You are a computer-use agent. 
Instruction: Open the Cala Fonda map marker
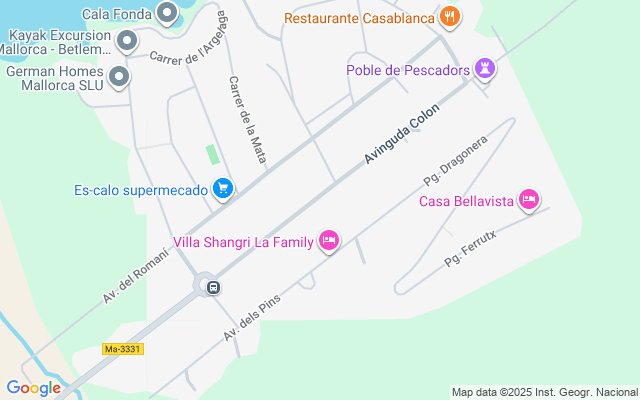167,14
